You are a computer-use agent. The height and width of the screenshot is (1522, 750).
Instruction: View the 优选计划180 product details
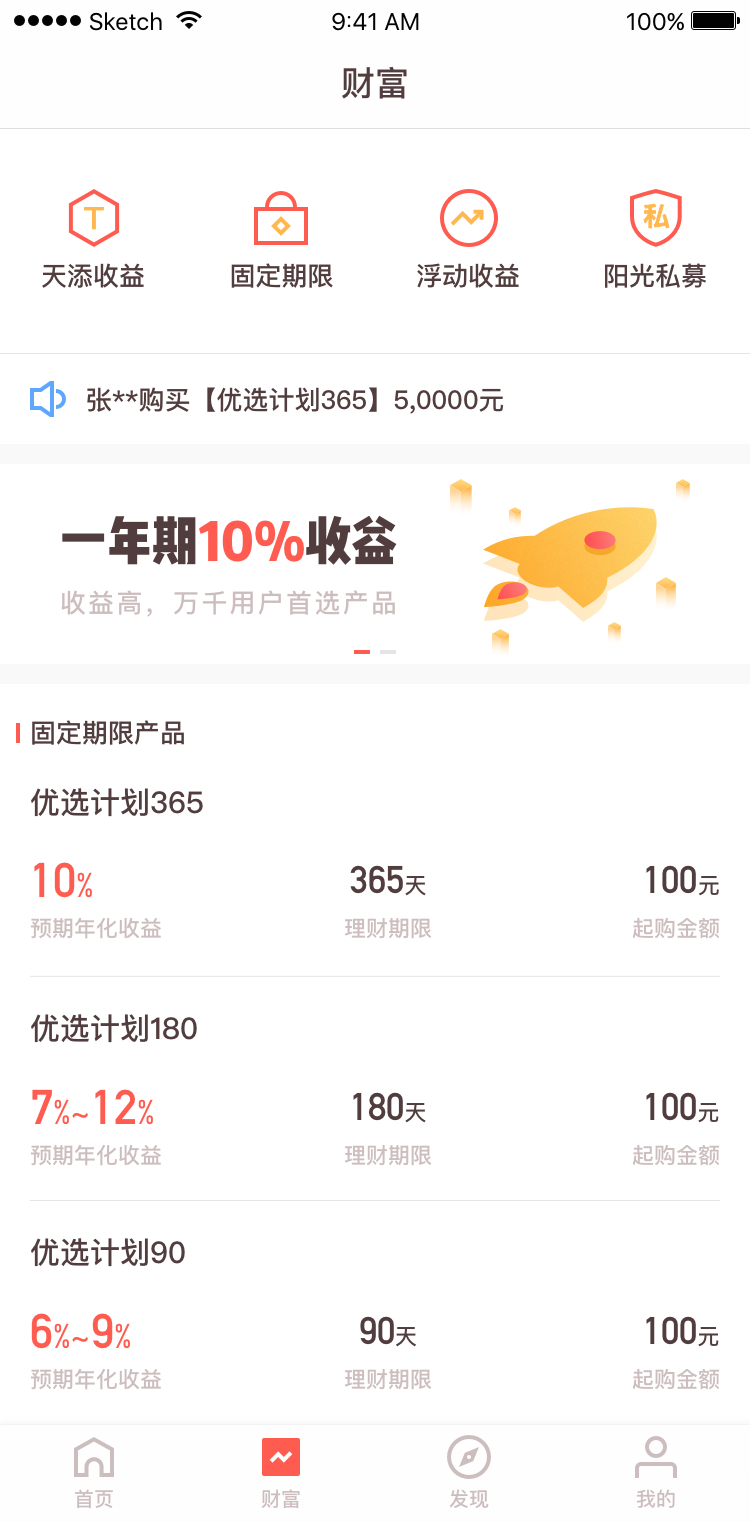(x=375, y=1090)
